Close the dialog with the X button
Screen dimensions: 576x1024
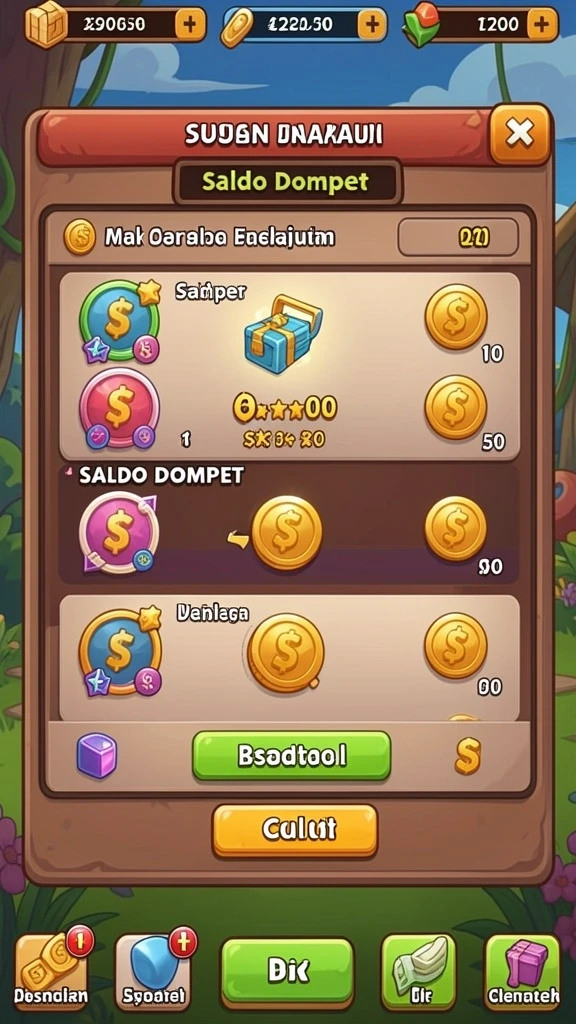(x=519, y=134)
